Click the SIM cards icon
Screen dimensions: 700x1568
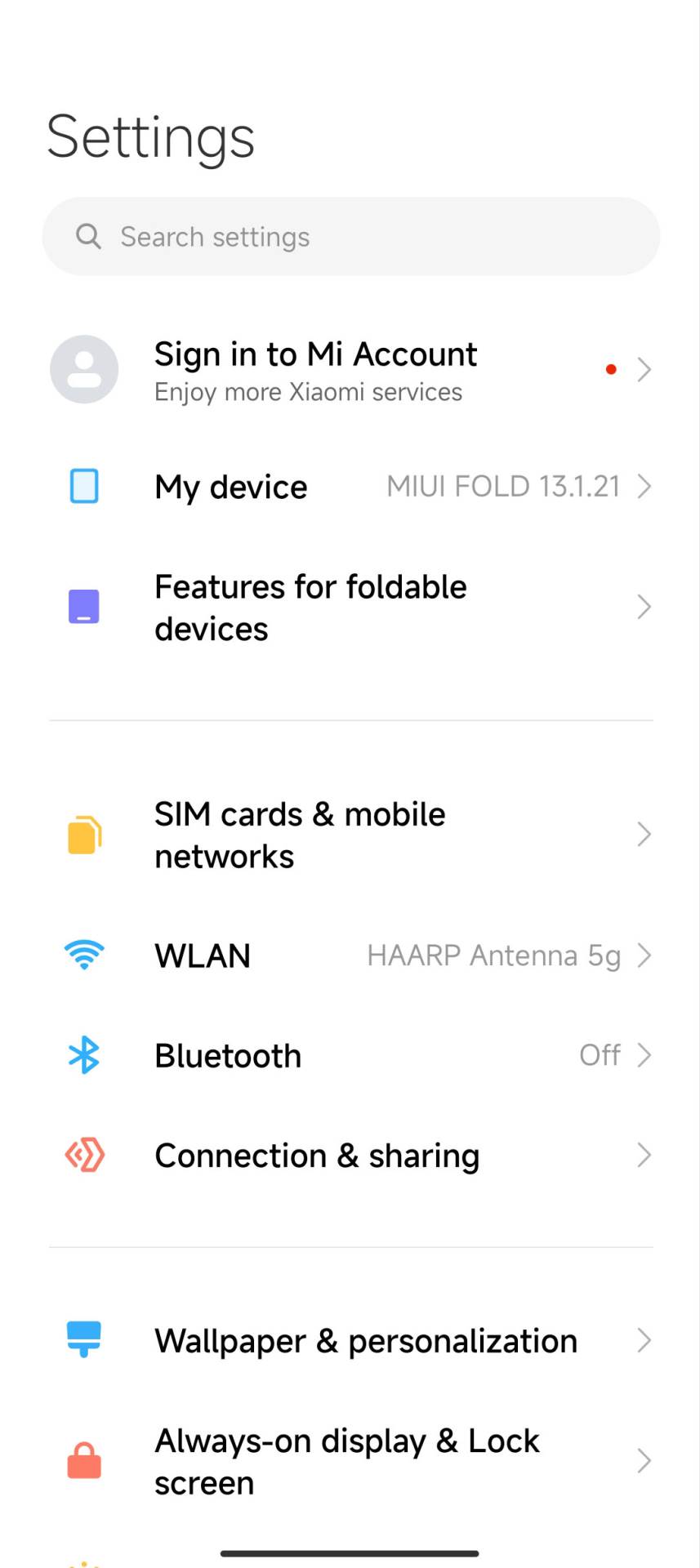(83, 834)
